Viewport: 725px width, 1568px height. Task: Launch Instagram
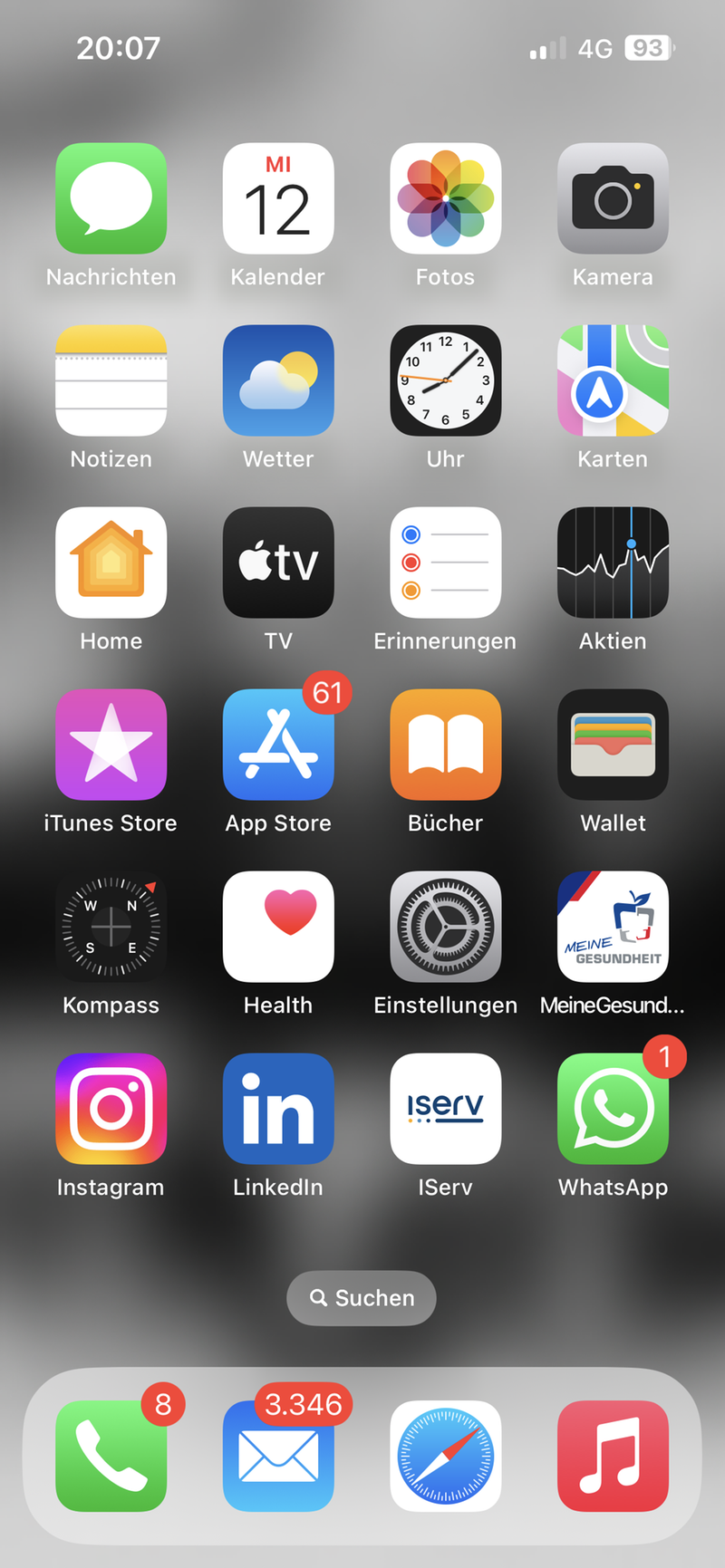pyautogui.click(x=111, y=1109)
